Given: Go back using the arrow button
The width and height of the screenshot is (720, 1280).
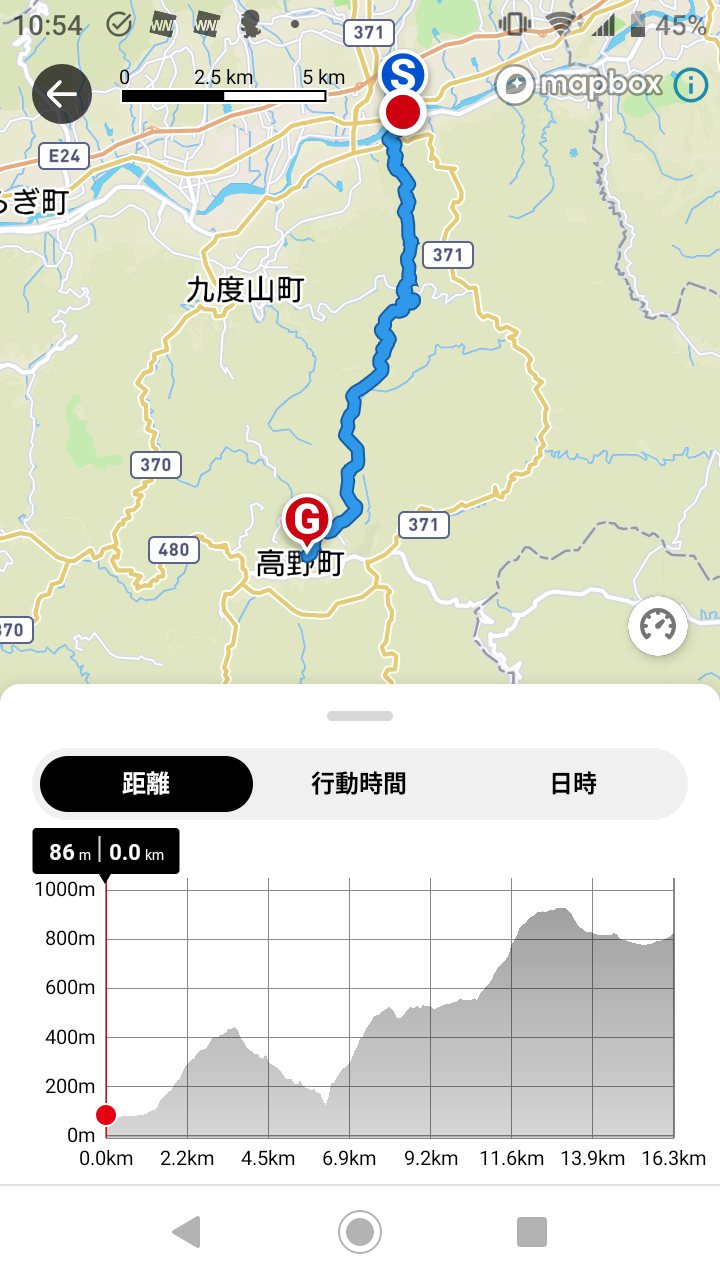Looking at the screenshot, I should (62, 95).
